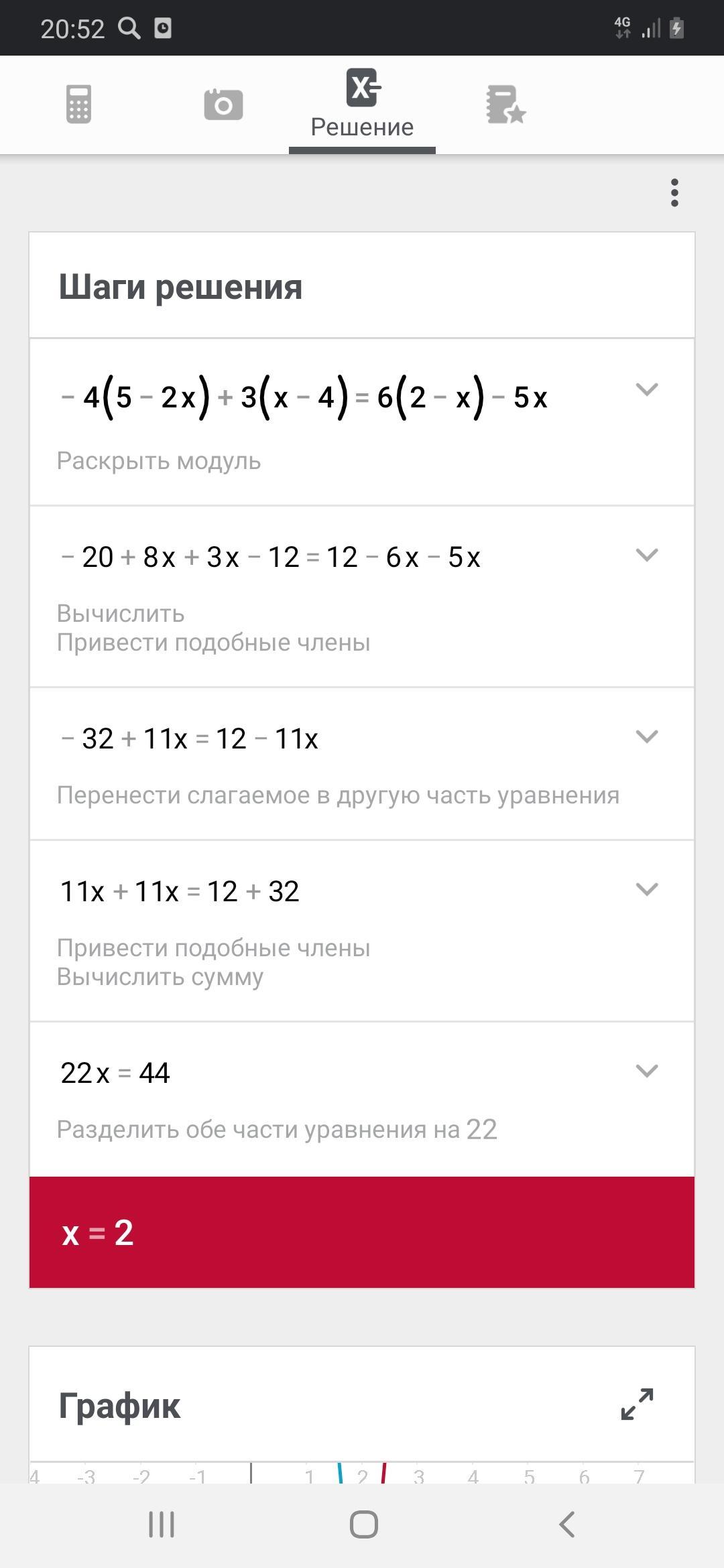Select the Решение tab
724x1568 pixels.
tap(362, 105)
